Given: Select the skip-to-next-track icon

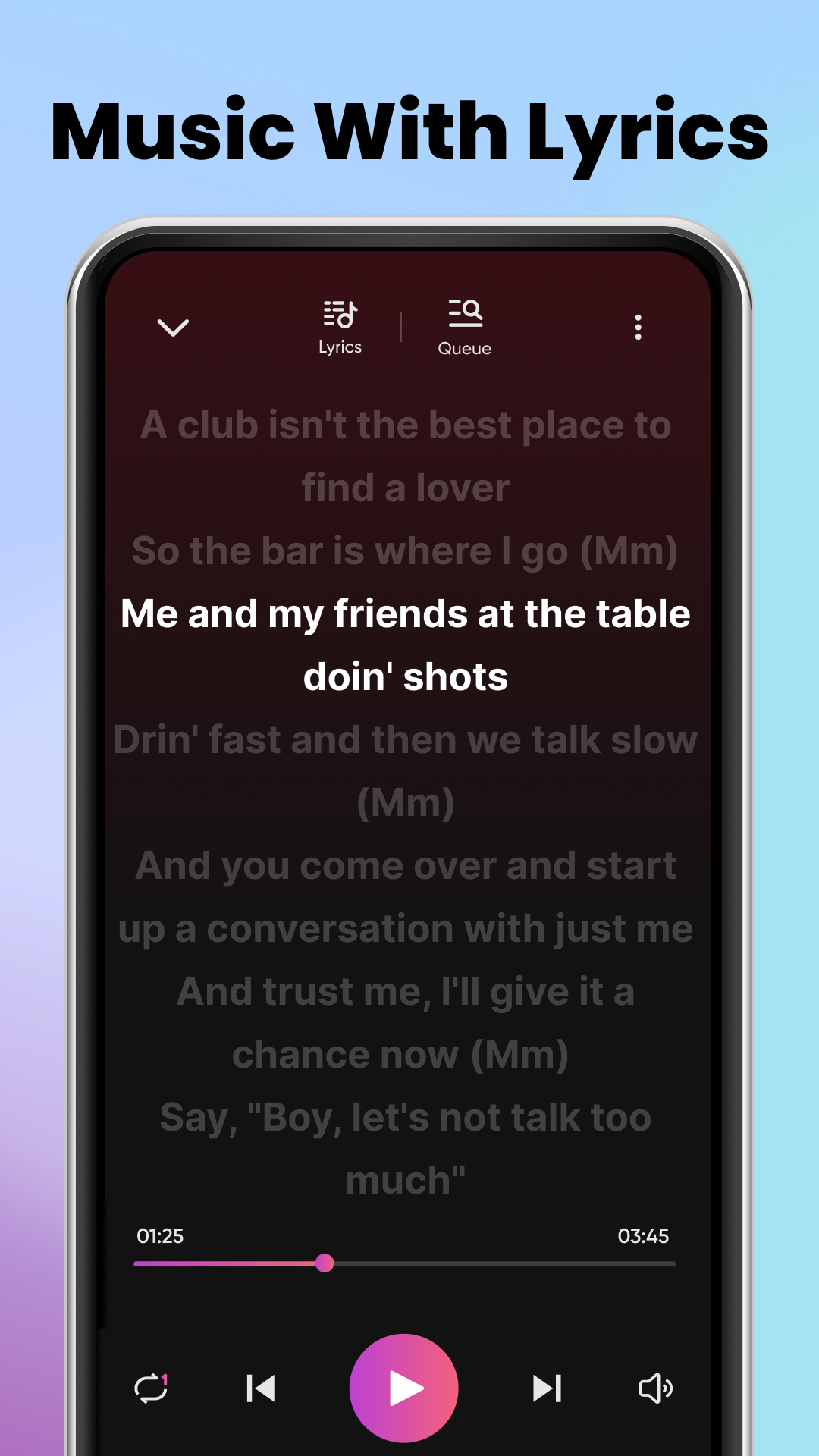Looking at the screenshot, I should (x=547, y=1388).
